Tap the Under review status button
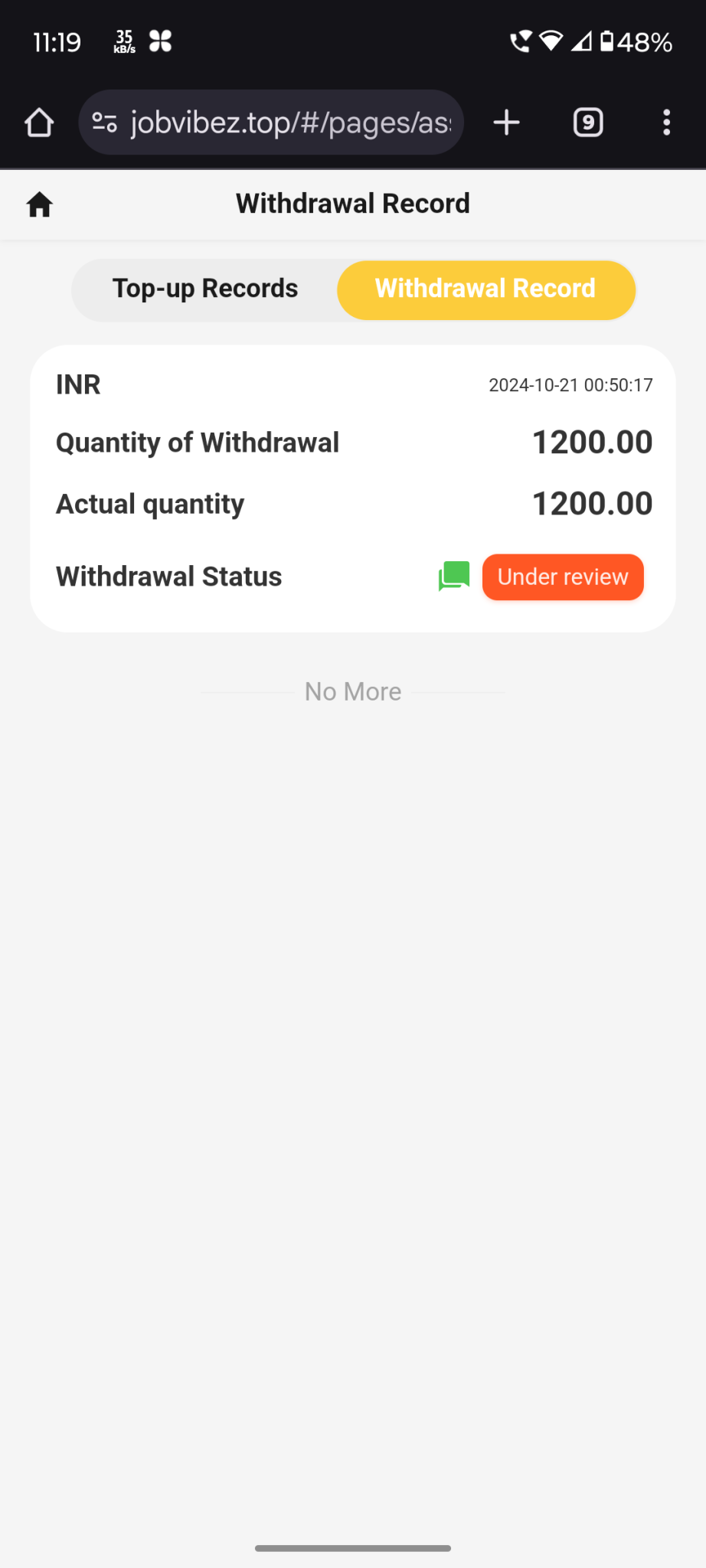The image size is (706, 1568). coord(563,577)
